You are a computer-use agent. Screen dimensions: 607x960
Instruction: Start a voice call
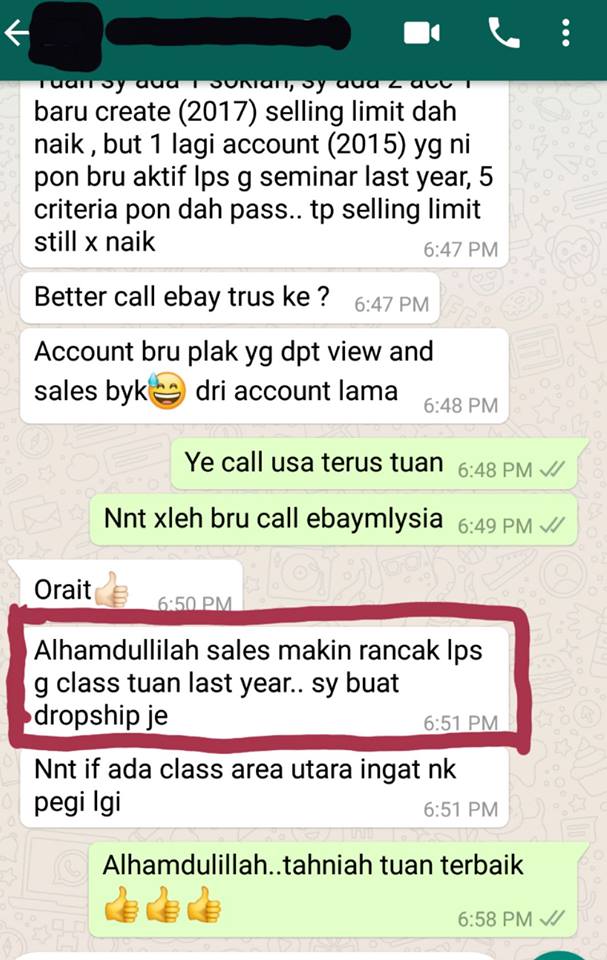(x=503, y=34)
